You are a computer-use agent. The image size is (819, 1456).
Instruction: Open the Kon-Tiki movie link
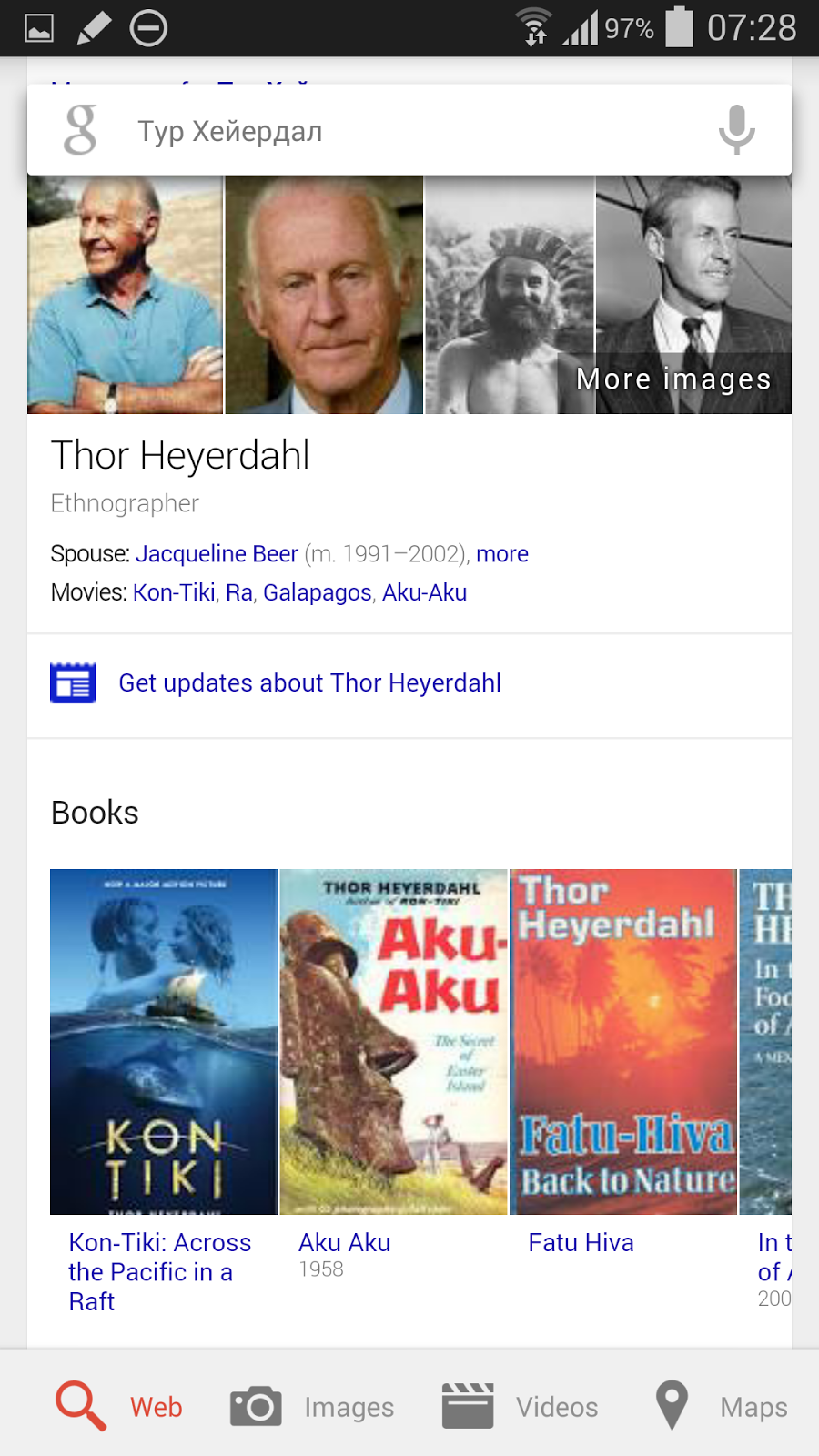[174, 592]
